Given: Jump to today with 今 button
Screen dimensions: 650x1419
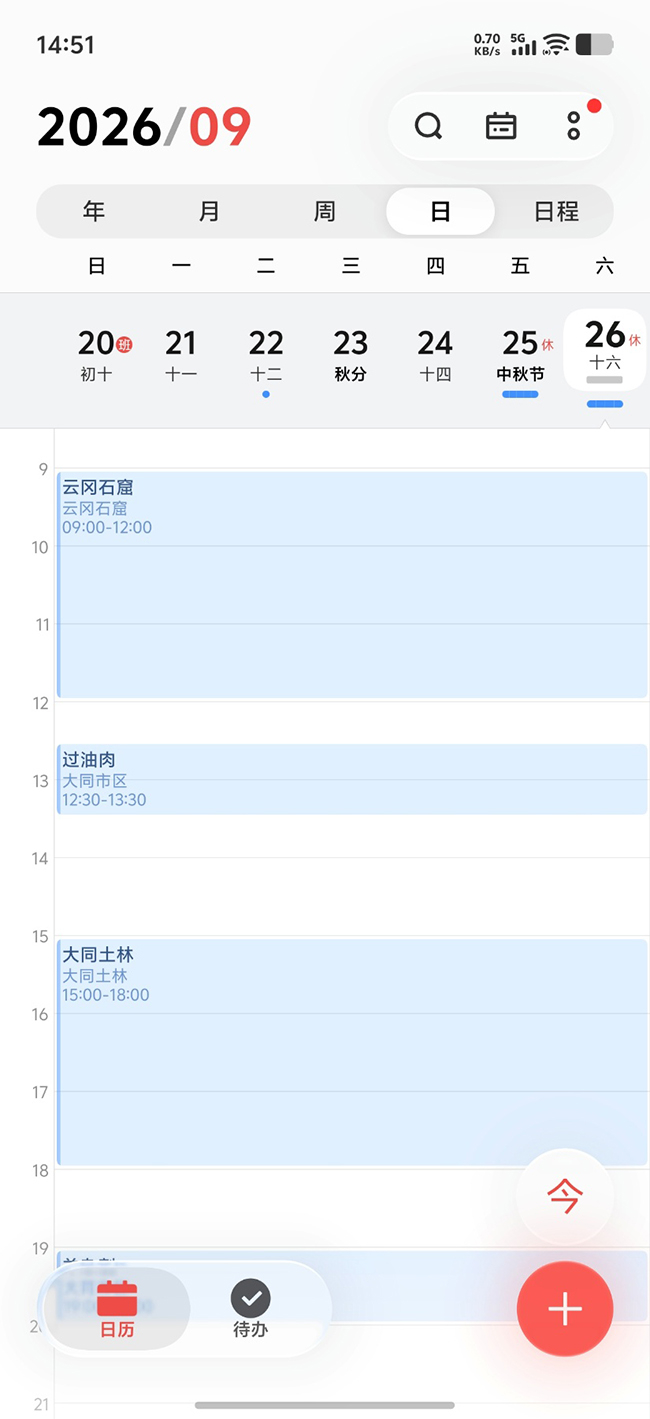Looking at the screenshot, I should coord(565,1196).
